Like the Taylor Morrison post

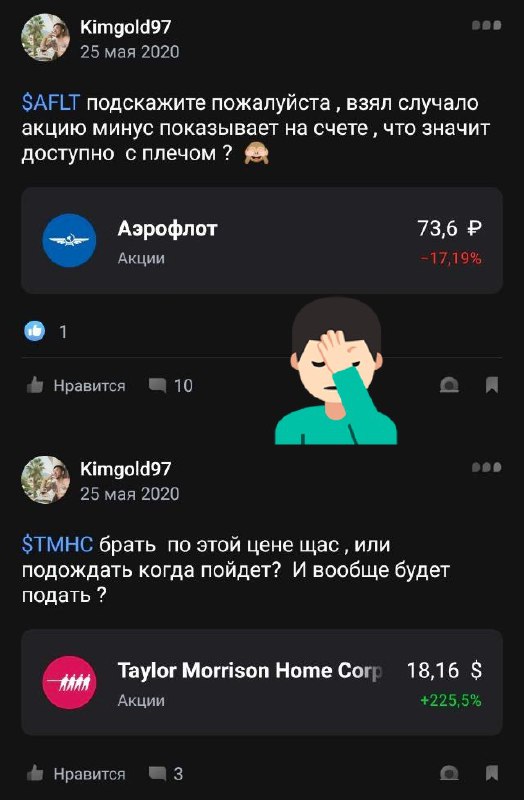point(76,774)
